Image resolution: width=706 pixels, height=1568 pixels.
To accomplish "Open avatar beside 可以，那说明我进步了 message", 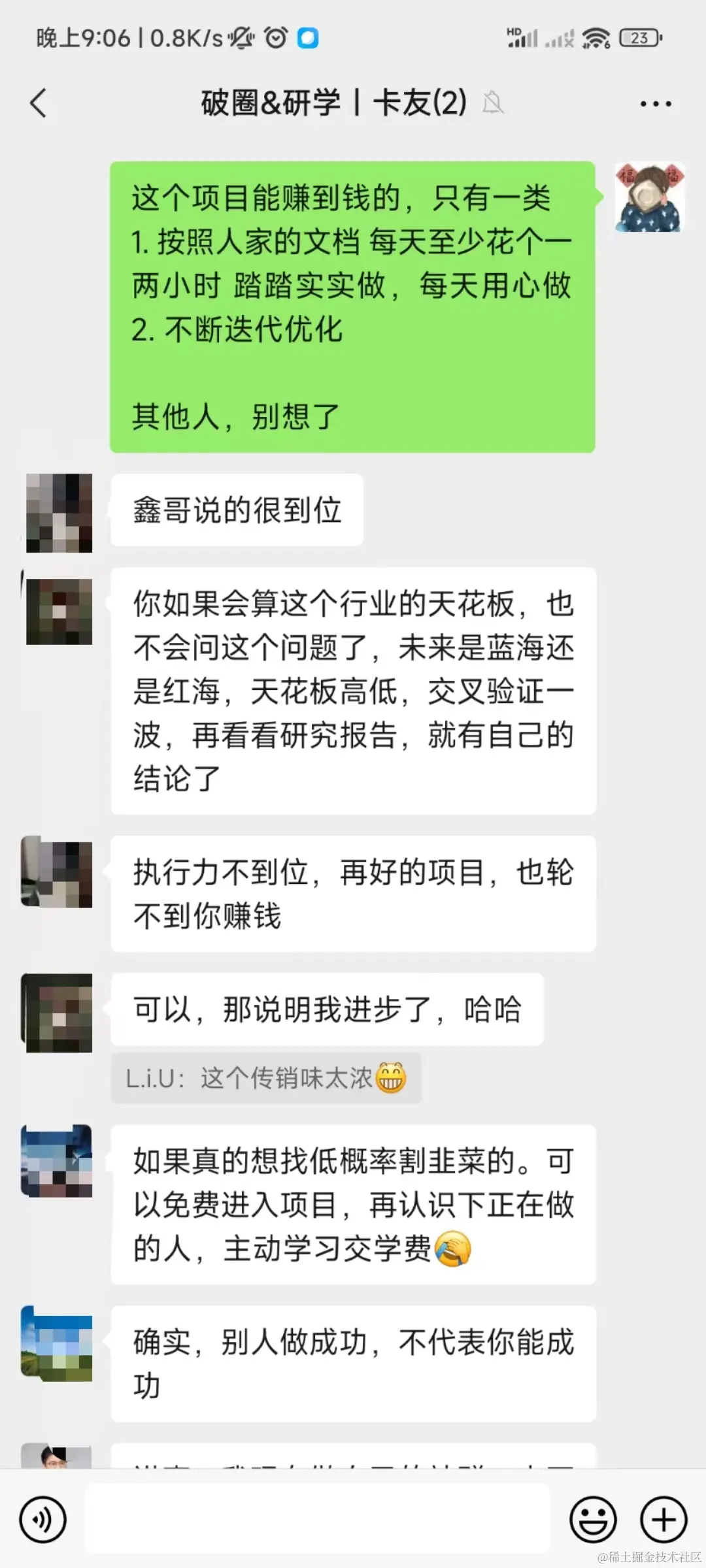I will (x=58, y=1013).
